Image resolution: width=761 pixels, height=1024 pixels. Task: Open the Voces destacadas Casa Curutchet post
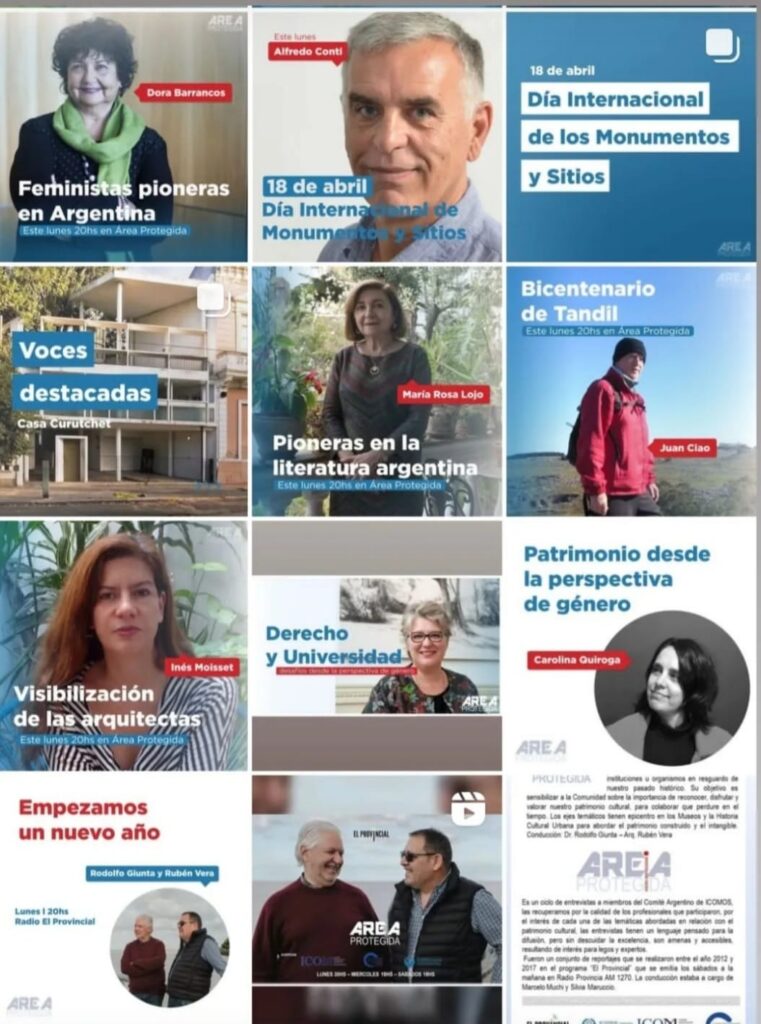[123, 390]
